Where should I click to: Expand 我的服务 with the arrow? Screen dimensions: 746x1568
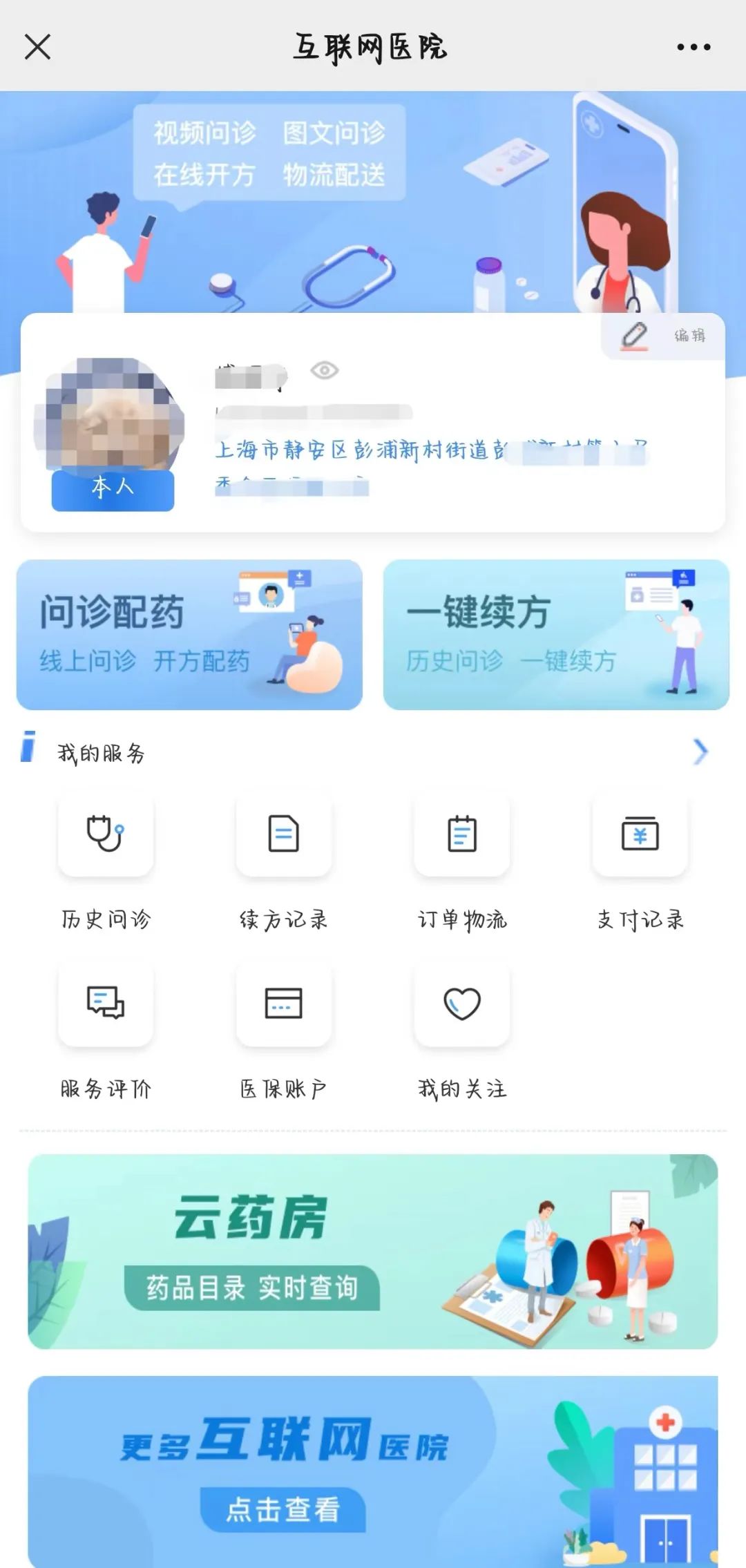[x=700, y=752]
